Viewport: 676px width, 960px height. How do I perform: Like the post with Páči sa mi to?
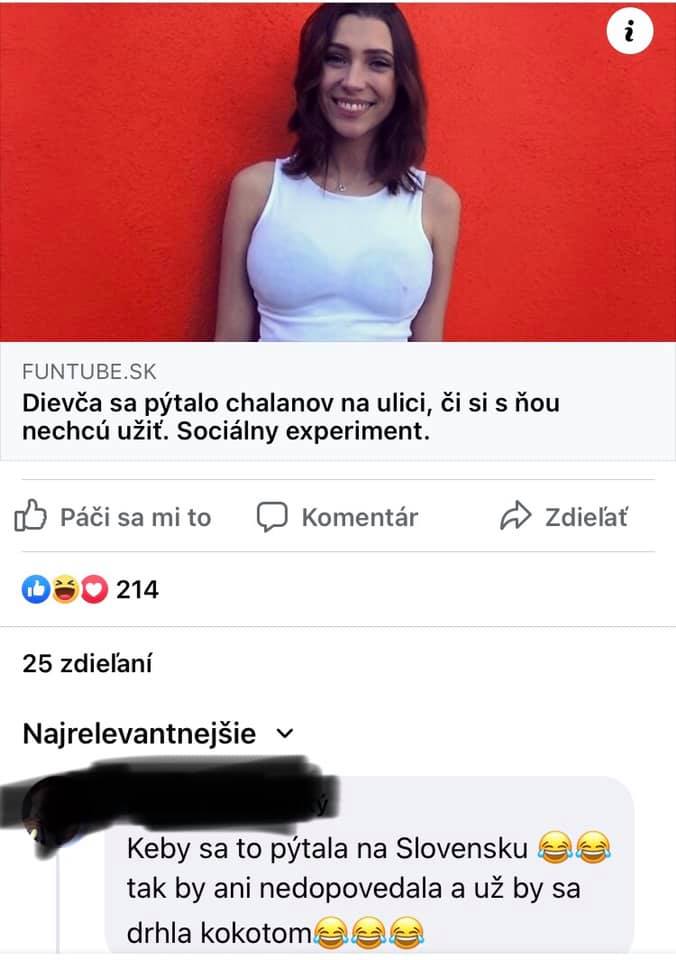114,517
